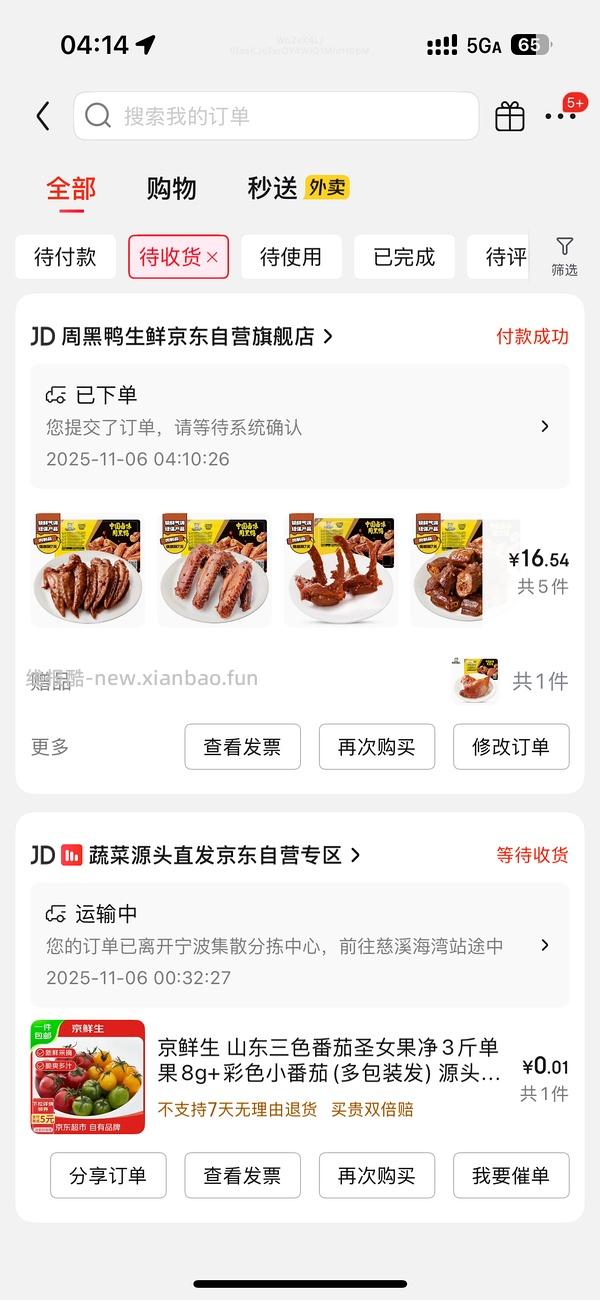Image resolution: width=600 pixels, height=1300 pixels.
Task: Open the 筛选 filter options
Action: pos(564,256)
